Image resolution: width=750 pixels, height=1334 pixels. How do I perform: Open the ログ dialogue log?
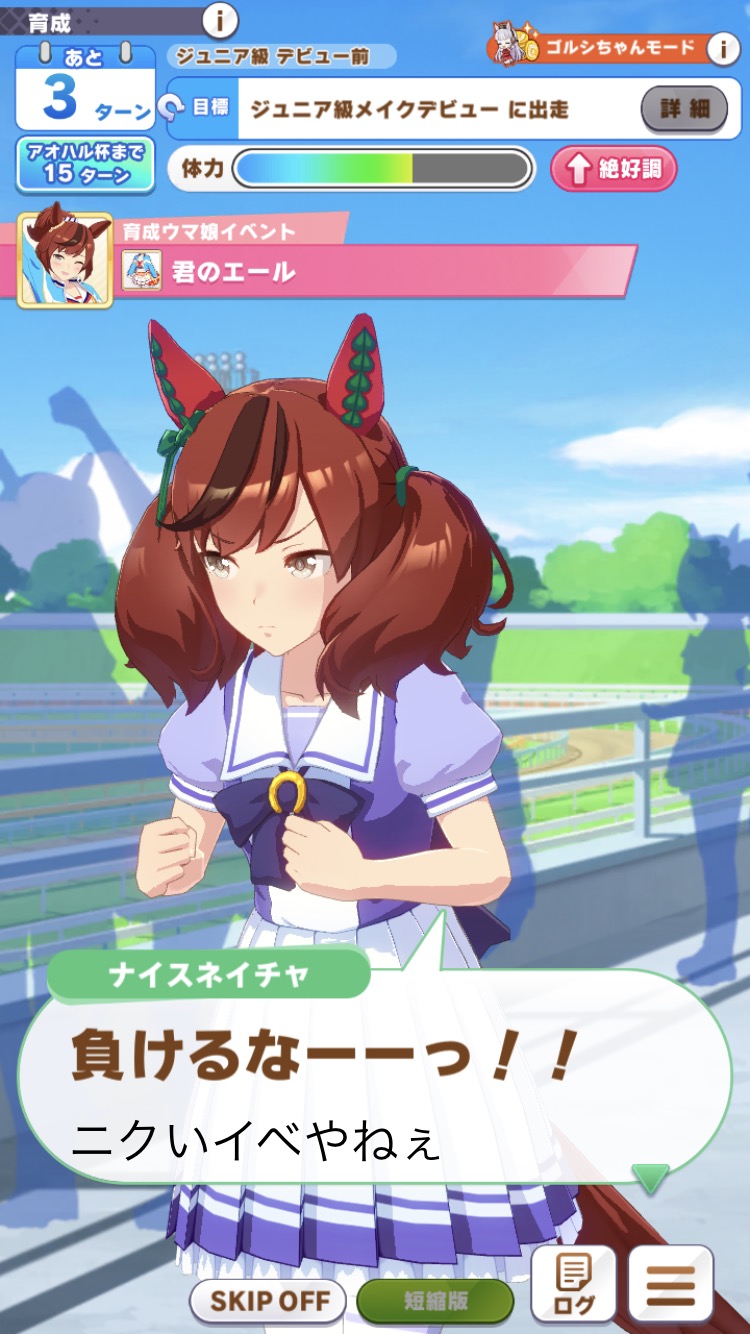573,1284
